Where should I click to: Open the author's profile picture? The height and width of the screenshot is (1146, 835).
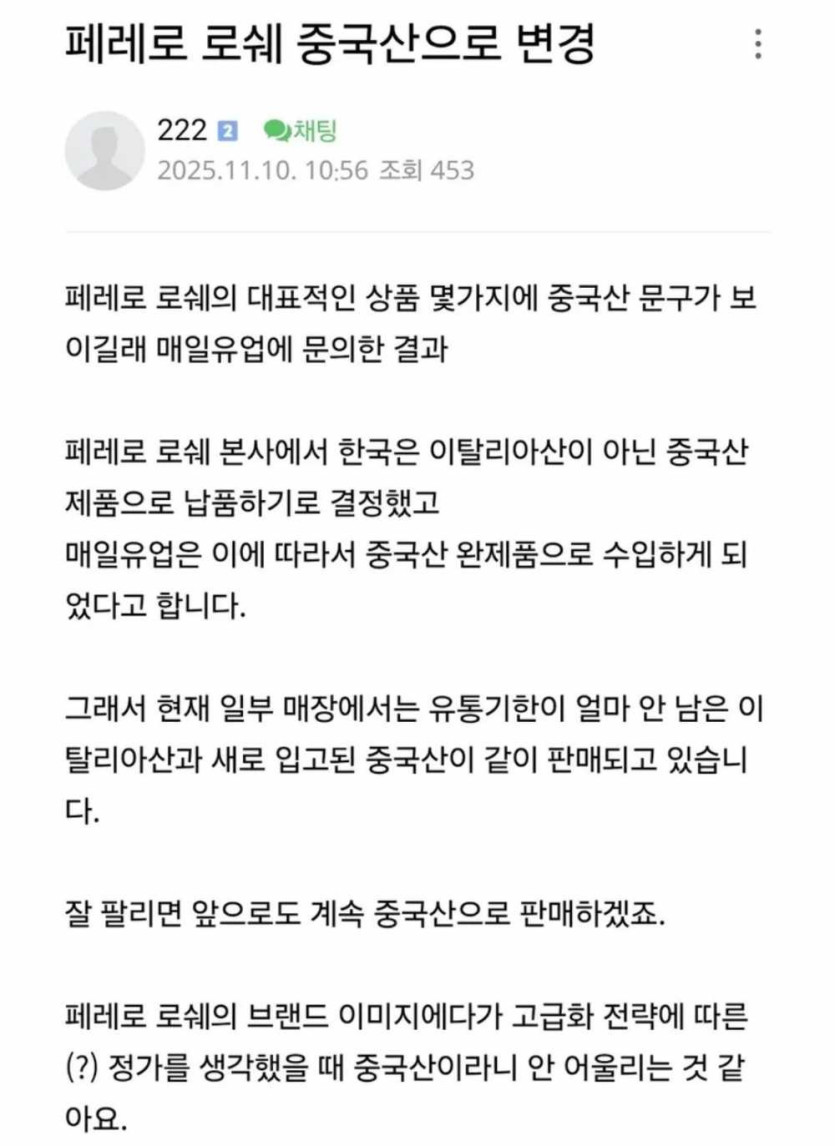[105, 150]
